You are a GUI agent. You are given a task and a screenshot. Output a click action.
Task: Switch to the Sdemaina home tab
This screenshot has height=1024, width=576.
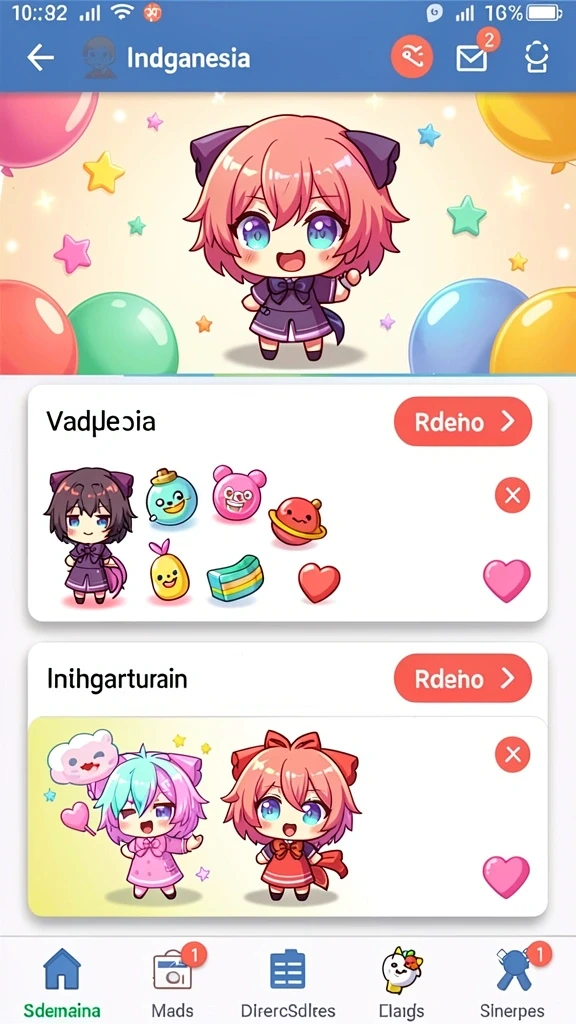click(62, 982)
